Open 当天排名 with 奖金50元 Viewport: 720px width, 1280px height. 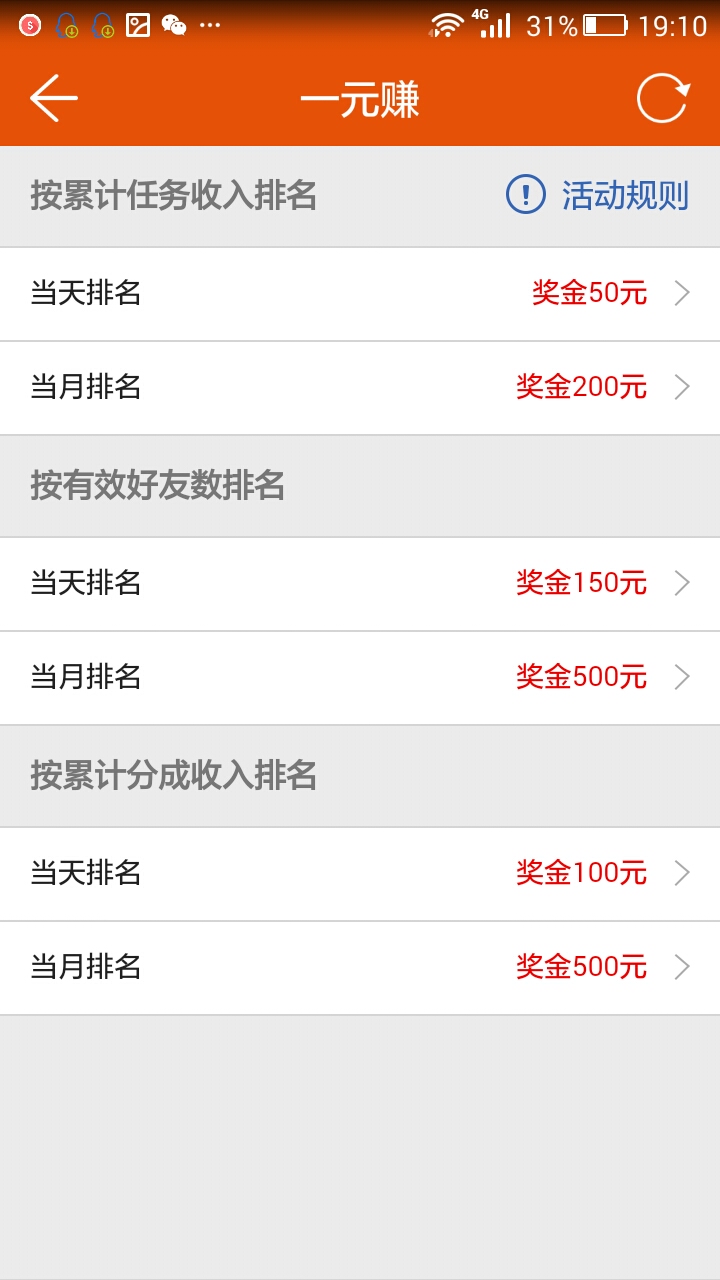[x=360, y=294]
